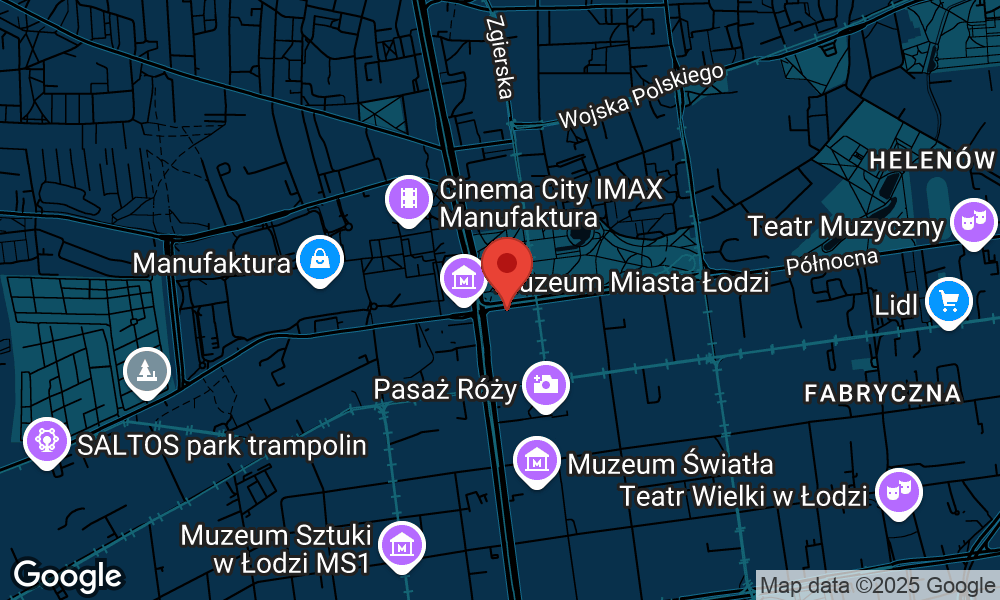1000x600 pixels.
Task: Tap the SALTOS park trampolin marker
Action: [47, 441]
